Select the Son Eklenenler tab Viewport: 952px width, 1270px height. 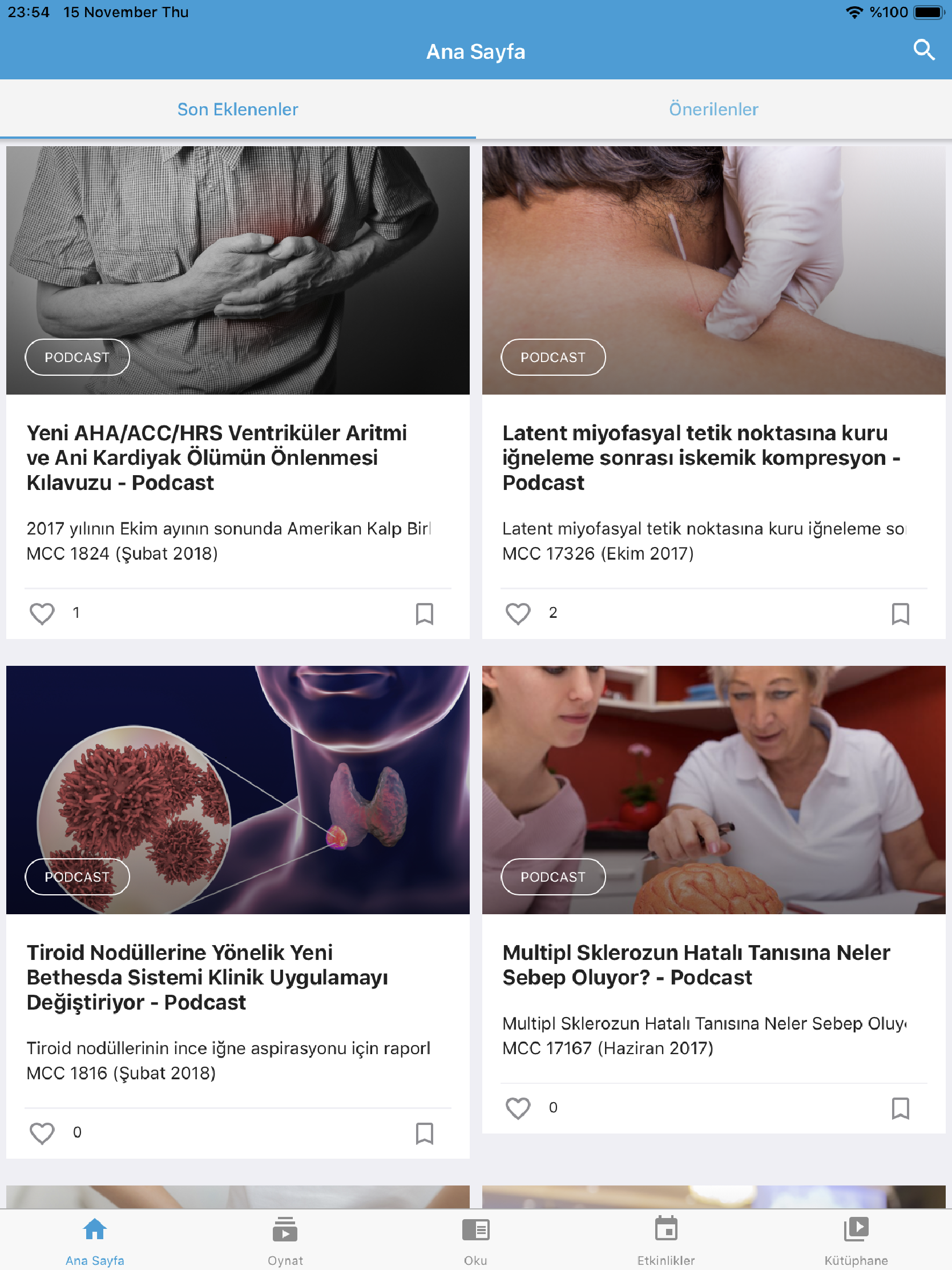pos(237,109)
